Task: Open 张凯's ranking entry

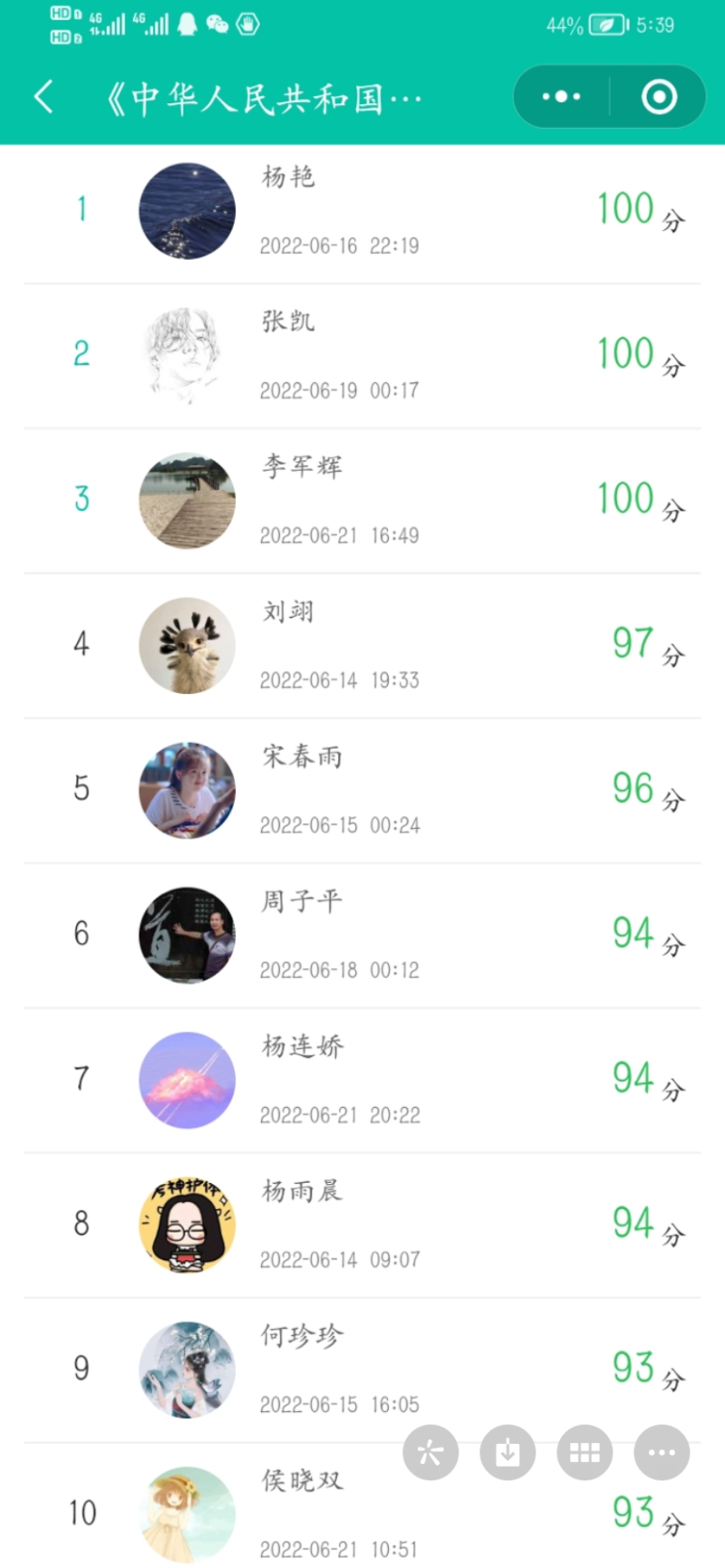Action: (x=362, y=356)
